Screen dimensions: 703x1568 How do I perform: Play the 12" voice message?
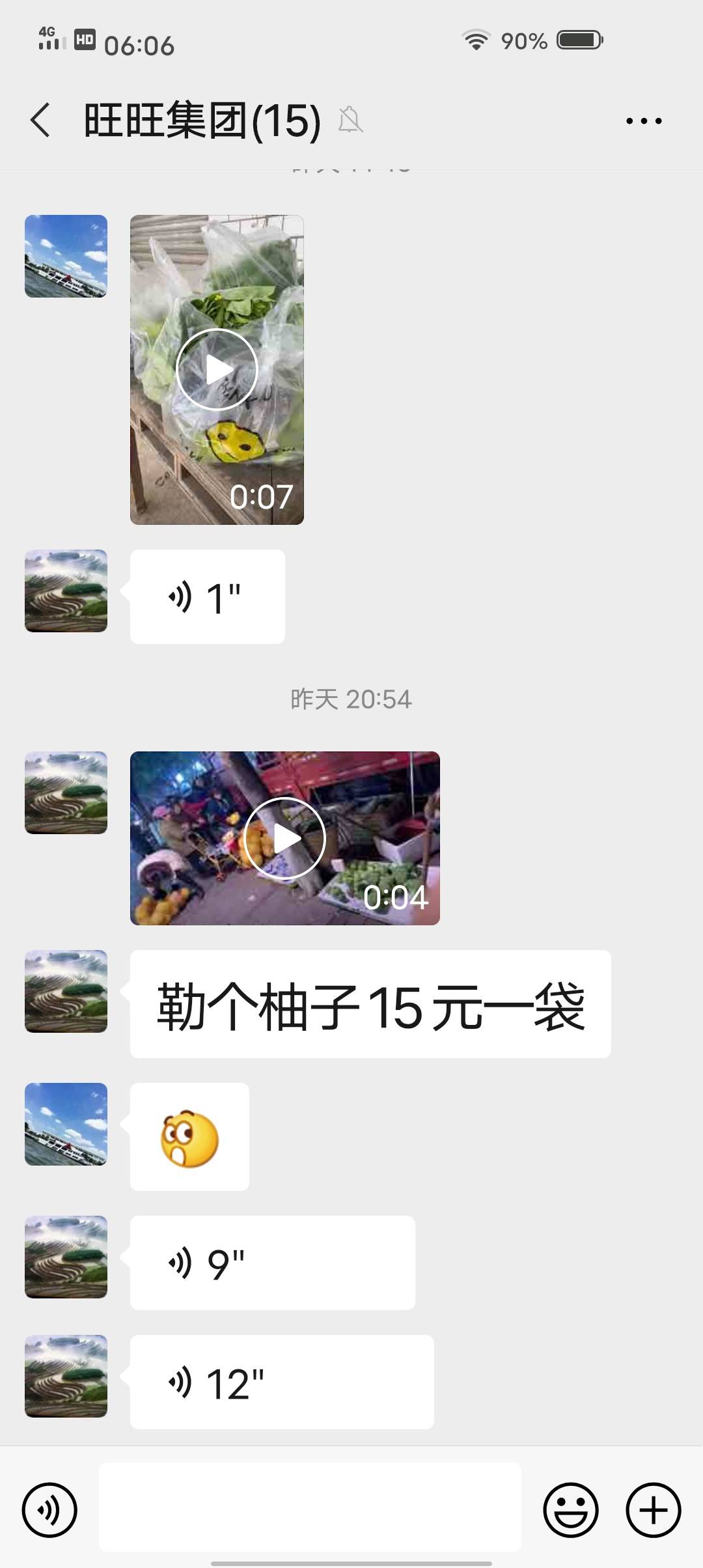coord(282,1382)
